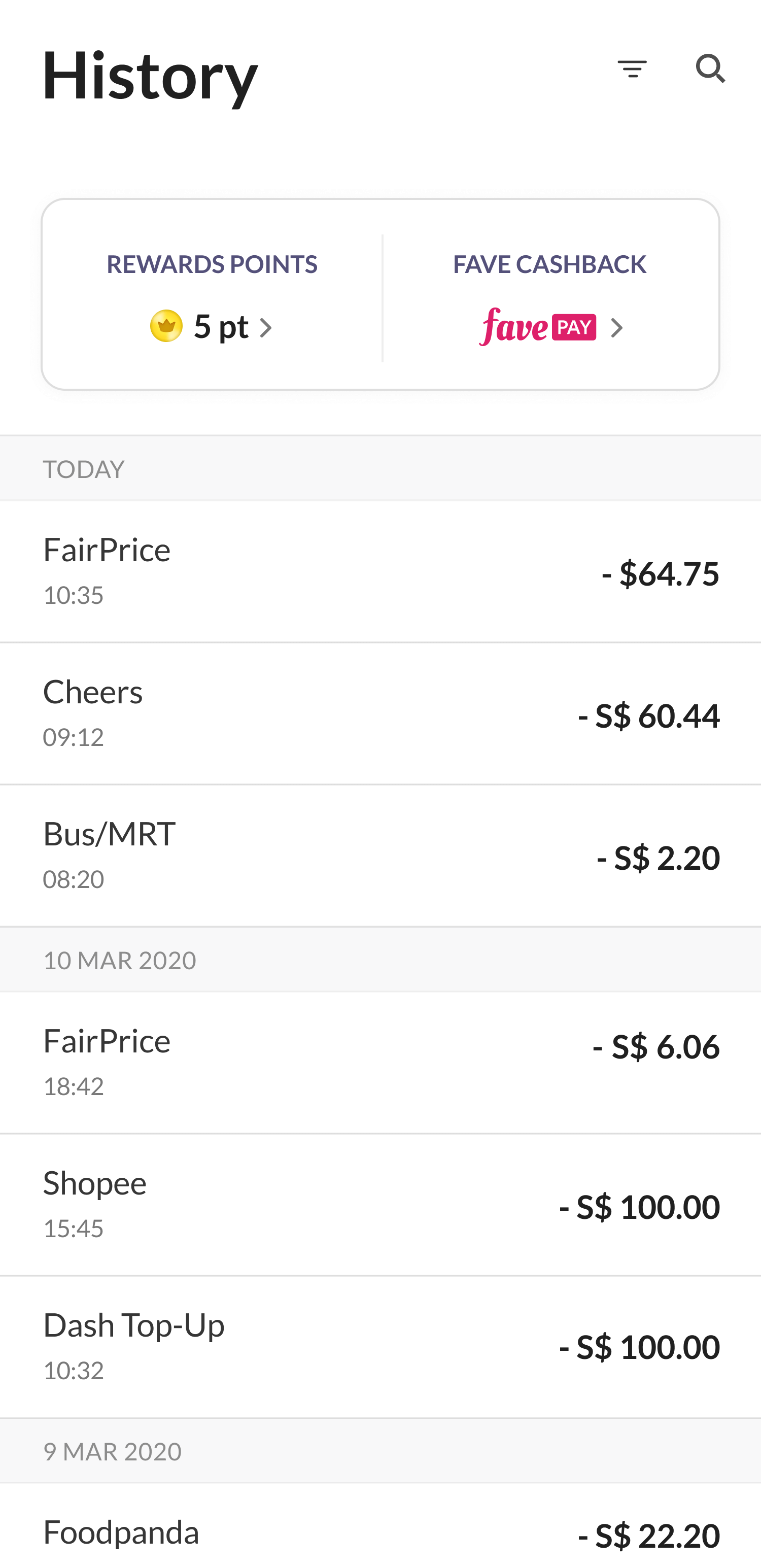Screen dimensions: 761x1568
Task: View the Dash Top-Up transaction
Action: coord(380,1347)
